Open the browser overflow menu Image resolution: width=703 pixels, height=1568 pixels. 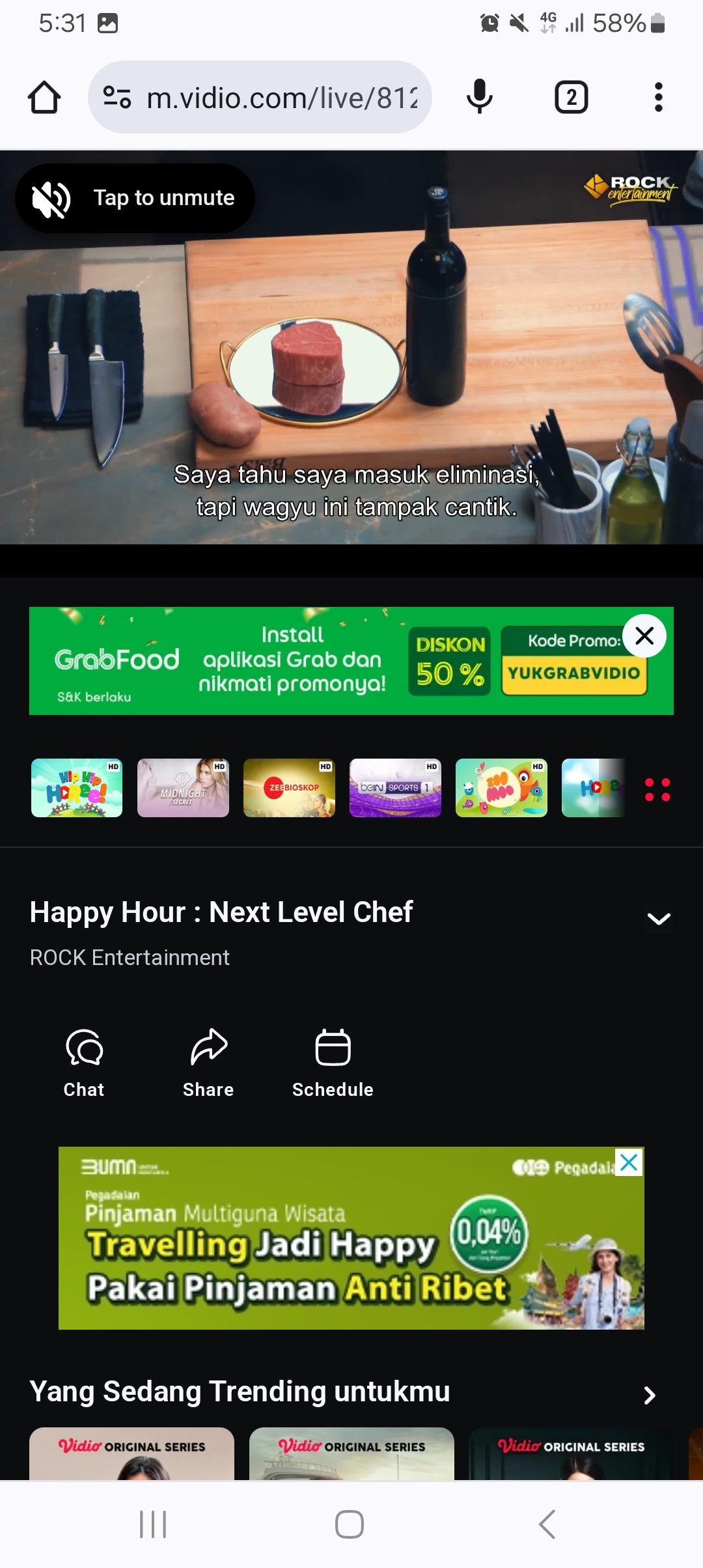[659, 98]
